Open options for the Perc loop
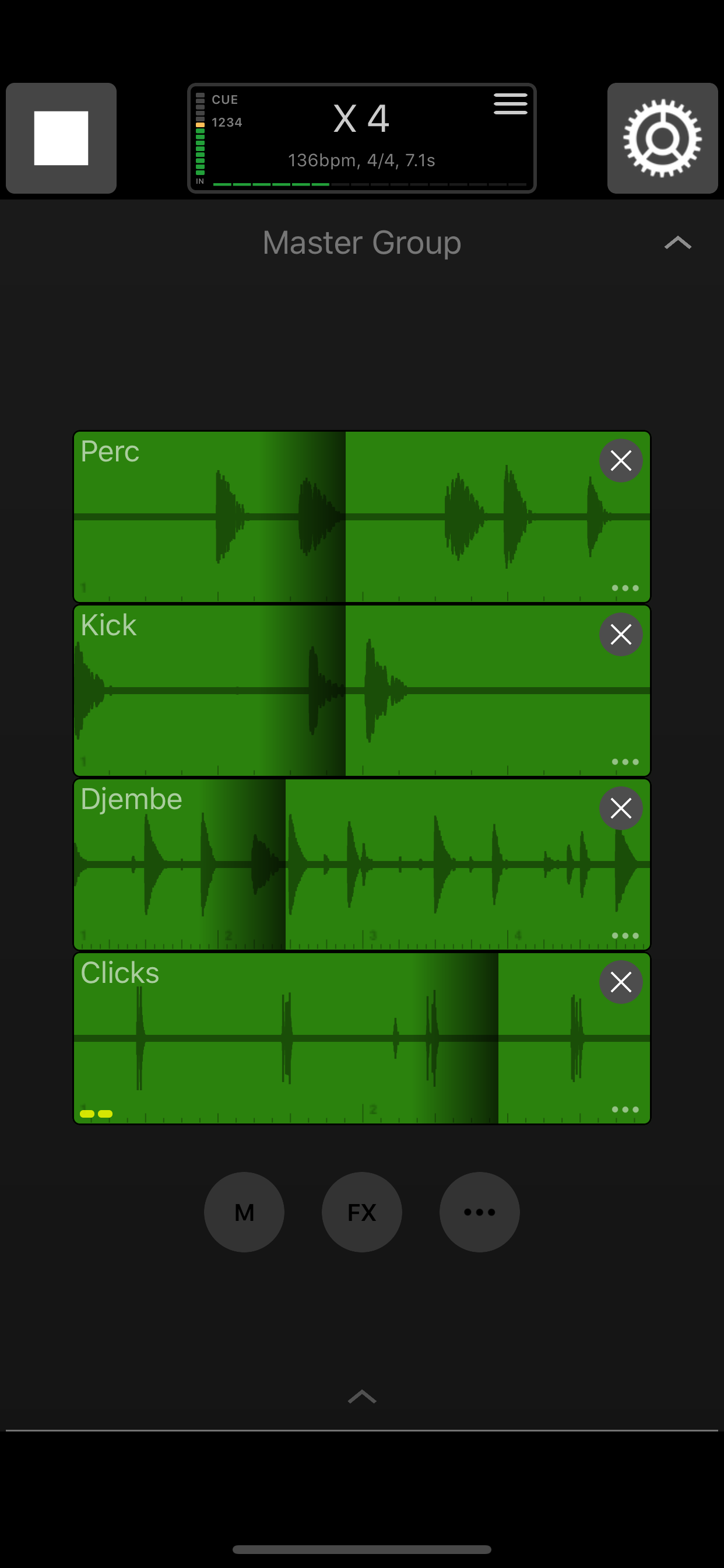The image size is (724, 1568). coord(626,587)
